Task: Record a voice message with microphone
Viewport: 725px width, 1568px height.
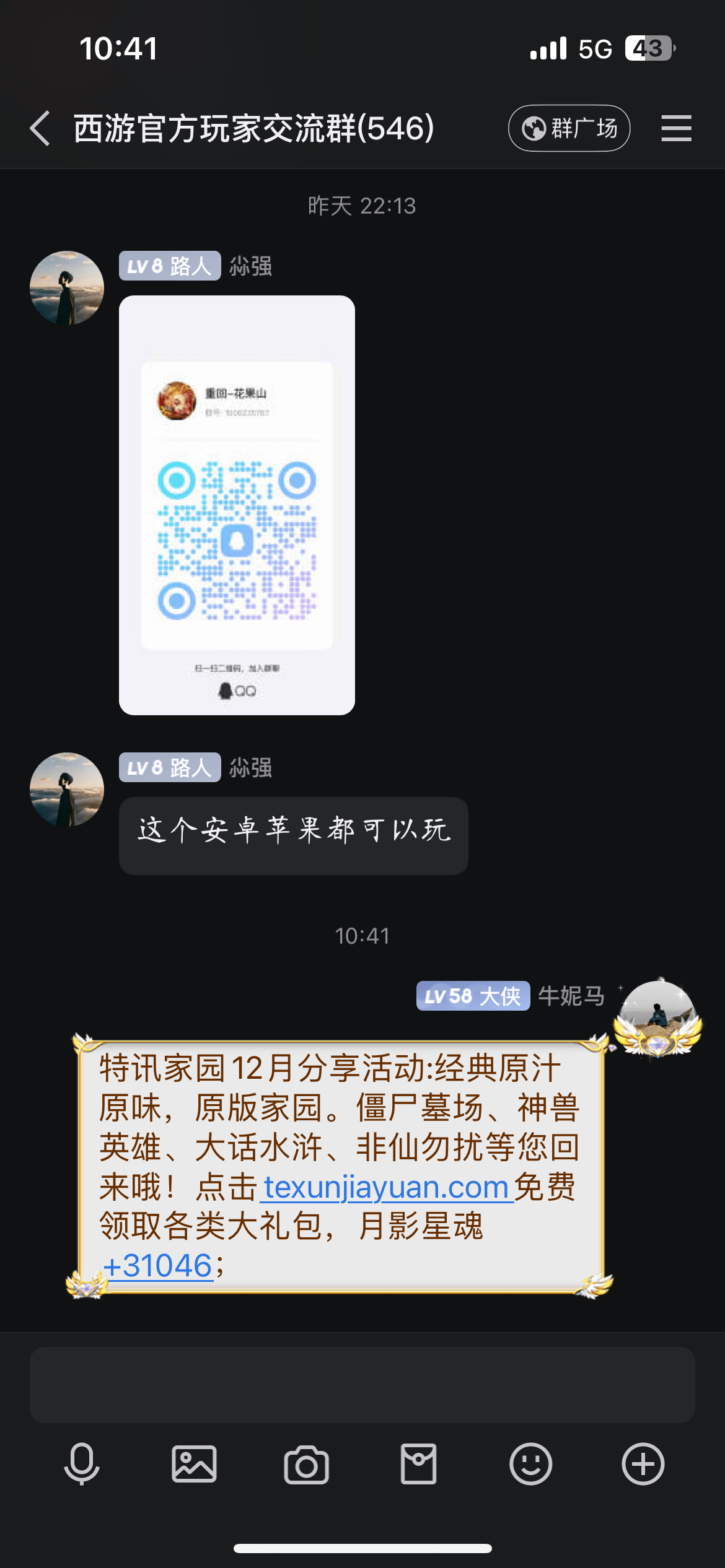Action: point(82,1464)
